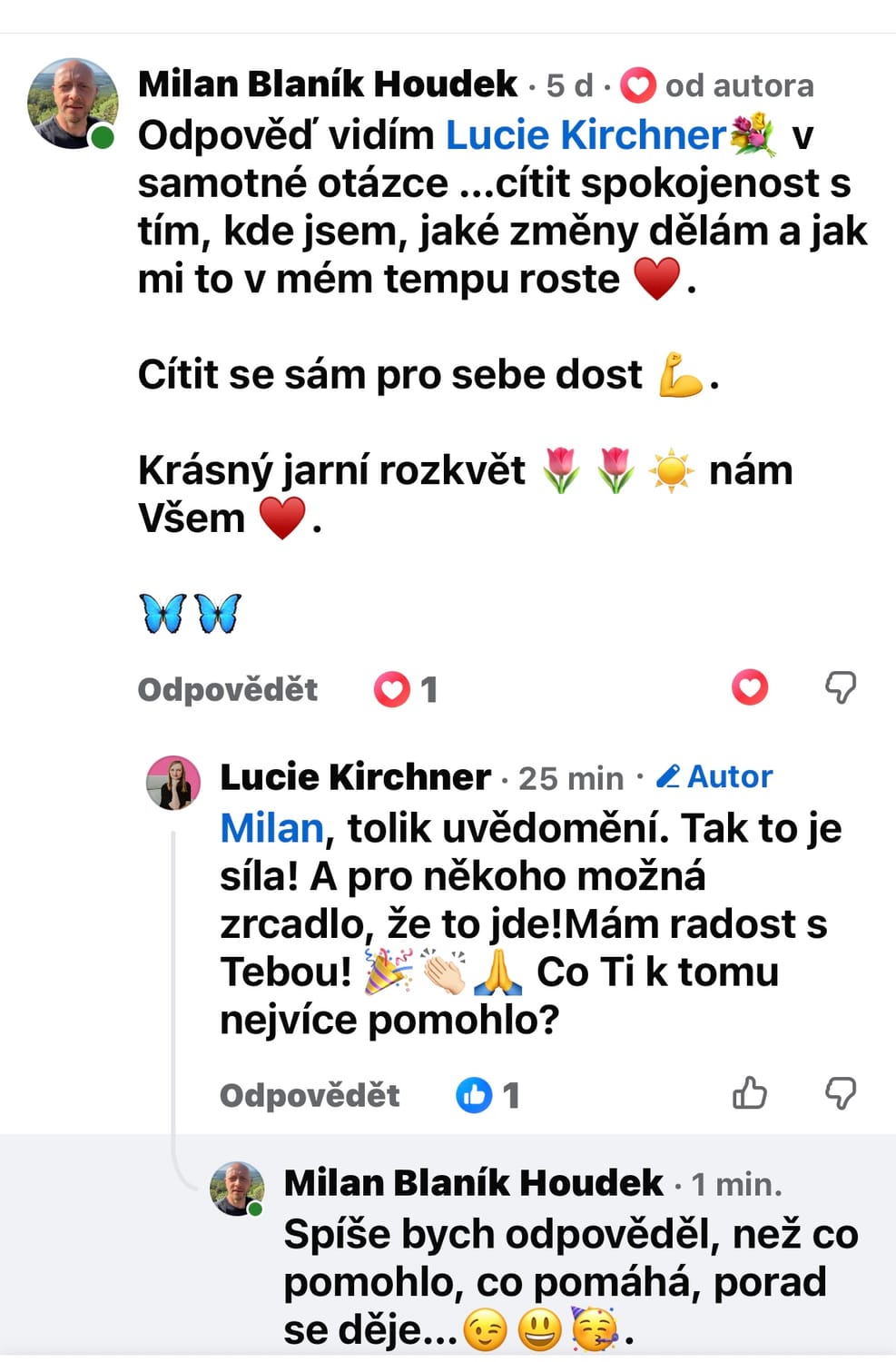This screenshot has height=1362, width=896.
Task: Tap the Lucie Kirchner name on her reply
Action: (356, 777)
